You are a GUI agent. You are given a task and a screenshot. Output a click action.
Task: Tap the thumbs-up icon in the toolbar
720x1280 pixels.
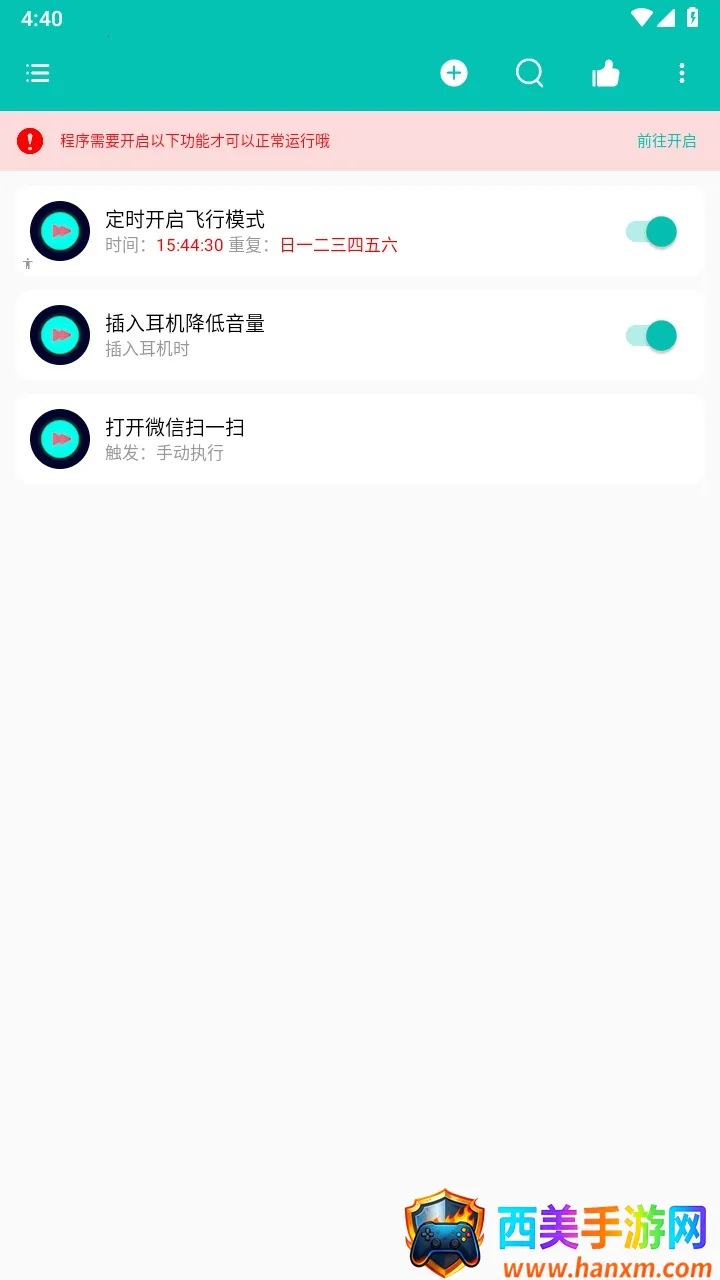[x=606, y=72]
